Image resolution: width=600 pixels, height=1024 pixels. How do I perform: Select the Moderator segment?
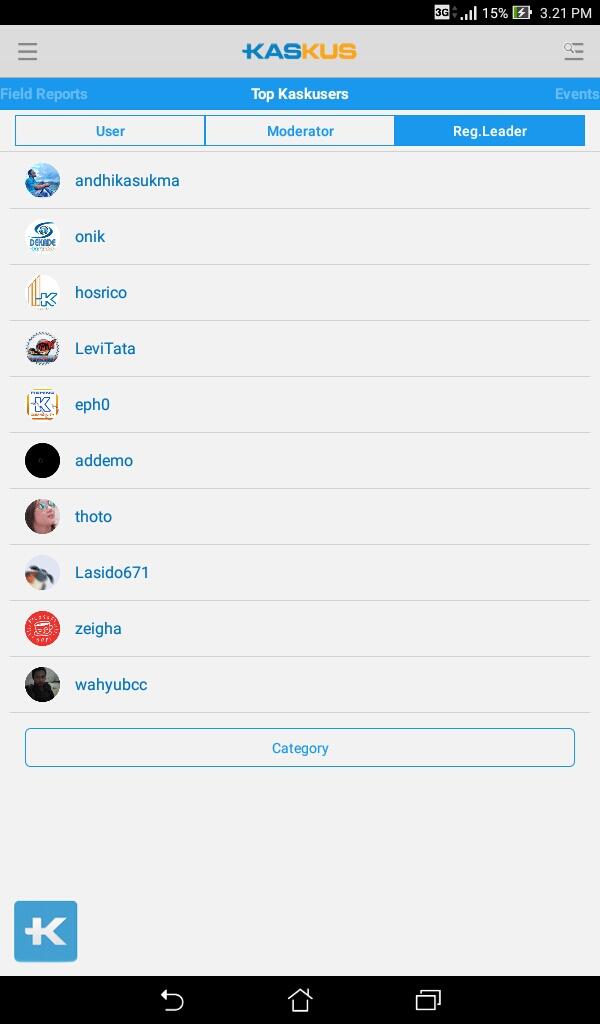300,131
